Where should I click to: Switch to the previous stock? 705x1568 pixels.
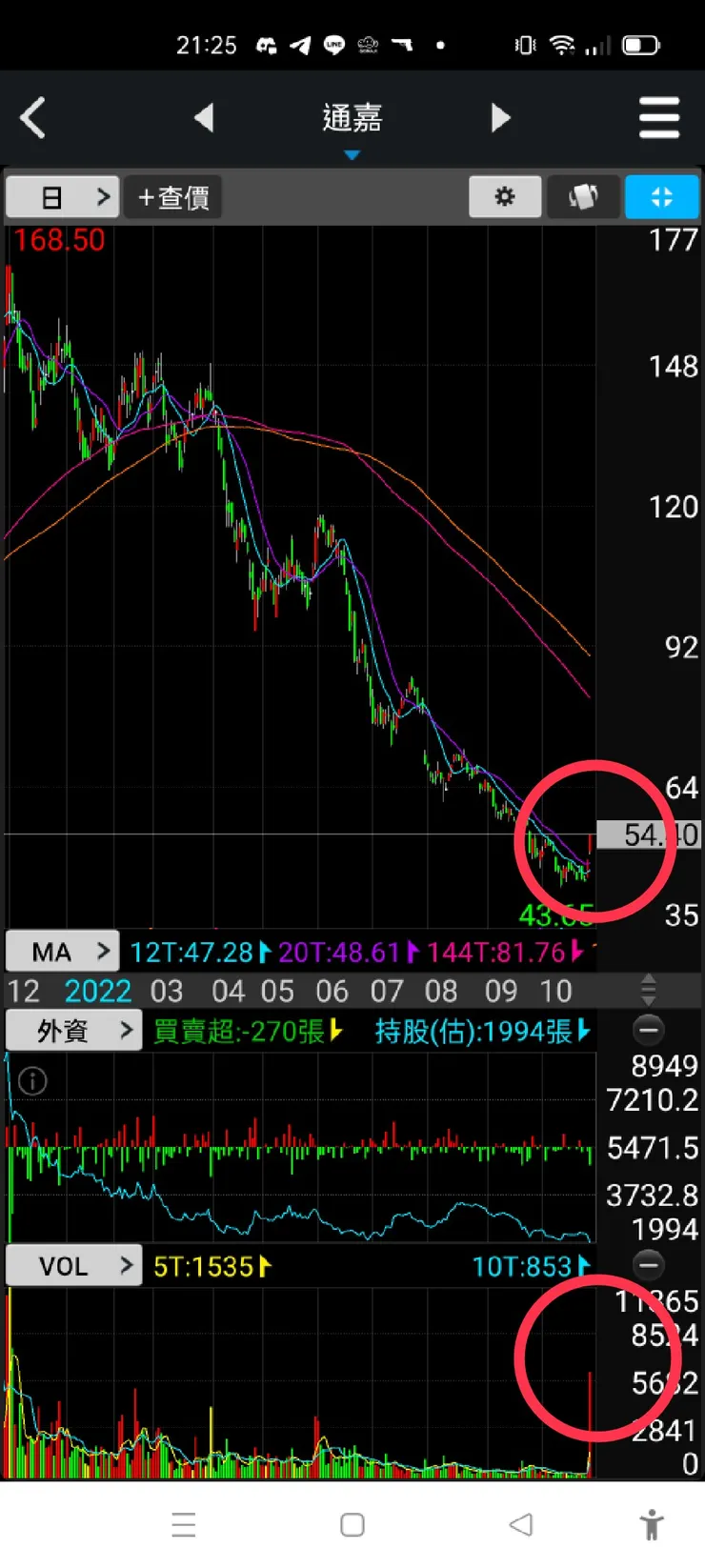[204, 118]
